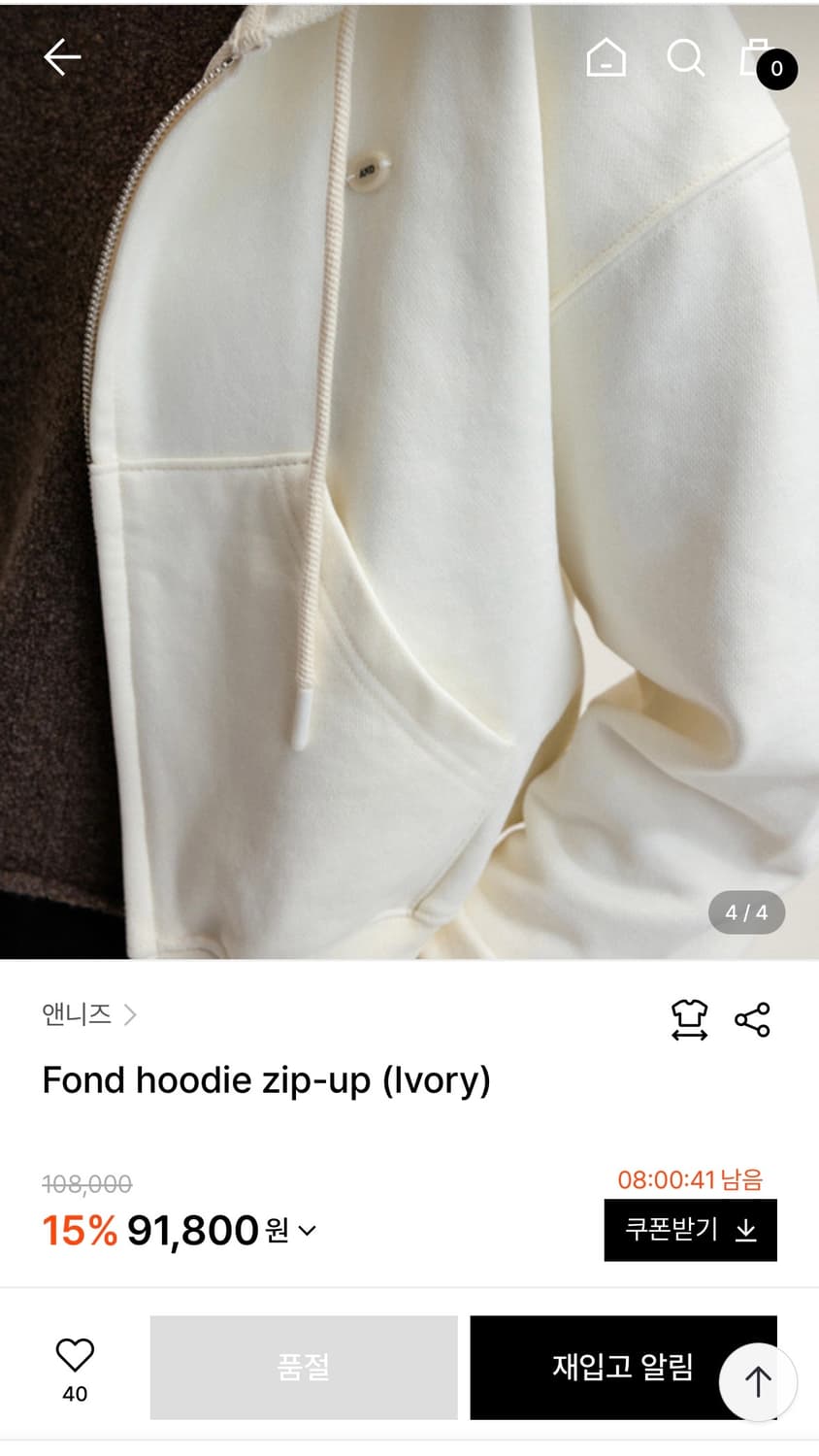
Task: Tap the scroll-to-top arrow button
Action: [756, 1381]
